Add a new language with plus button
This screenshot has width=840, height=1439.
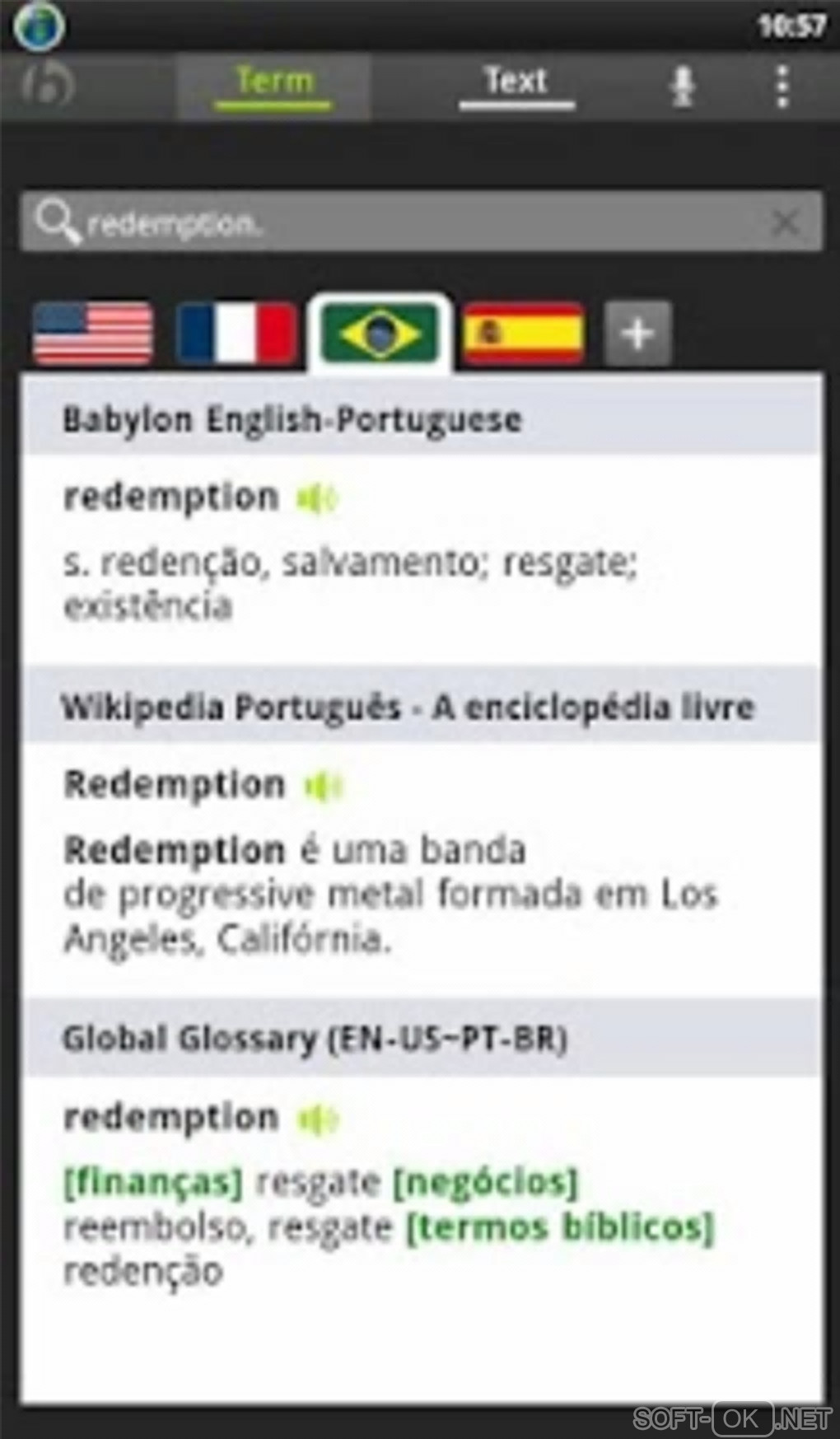point(637,334)
